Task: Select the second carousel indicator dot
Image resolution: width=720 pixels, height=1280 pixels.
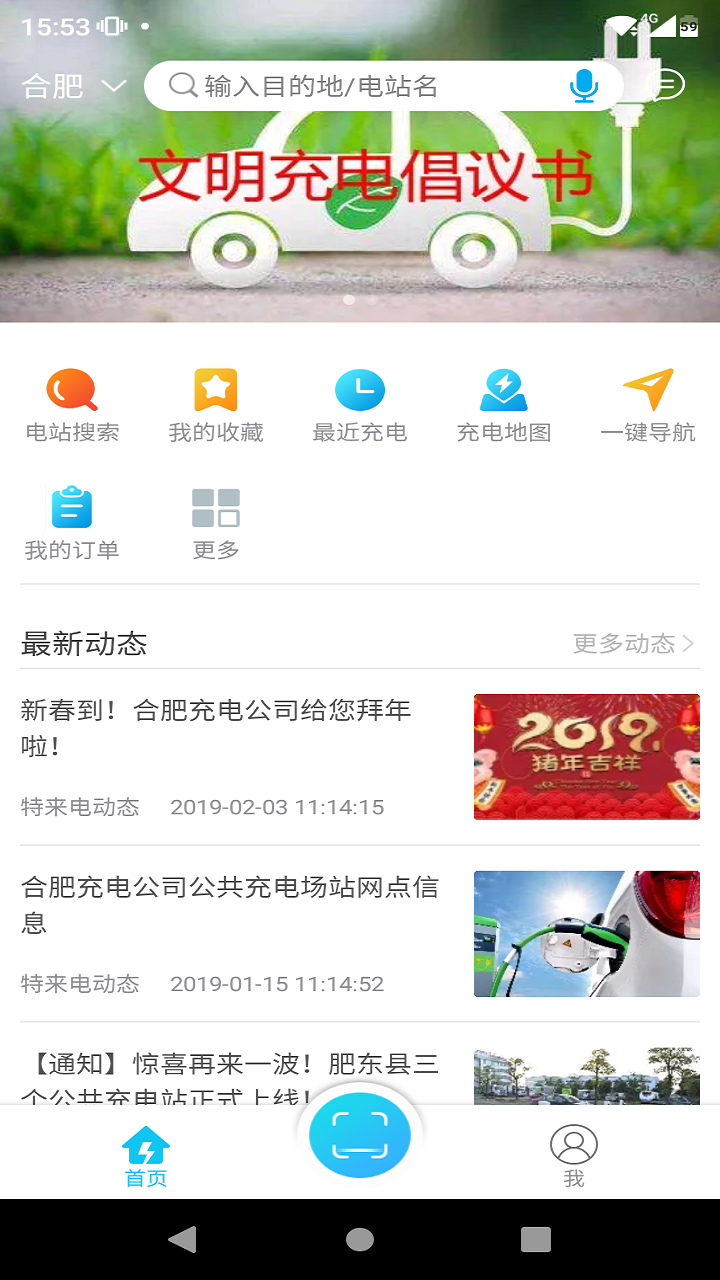Action: pos(371,298)
